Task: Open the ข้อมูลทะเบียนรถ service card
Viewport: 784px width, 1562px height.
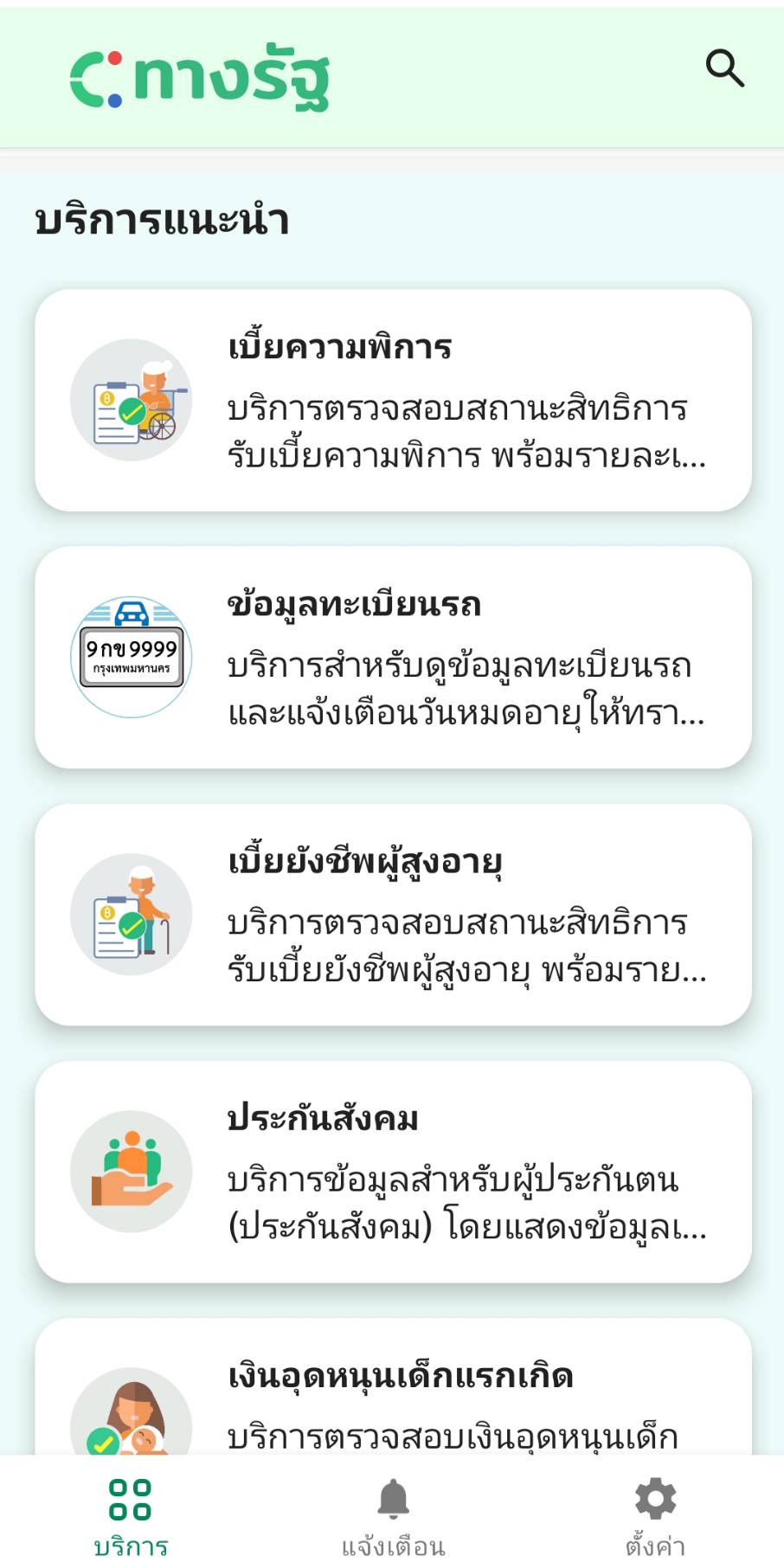Action: [x=393, y=657]
